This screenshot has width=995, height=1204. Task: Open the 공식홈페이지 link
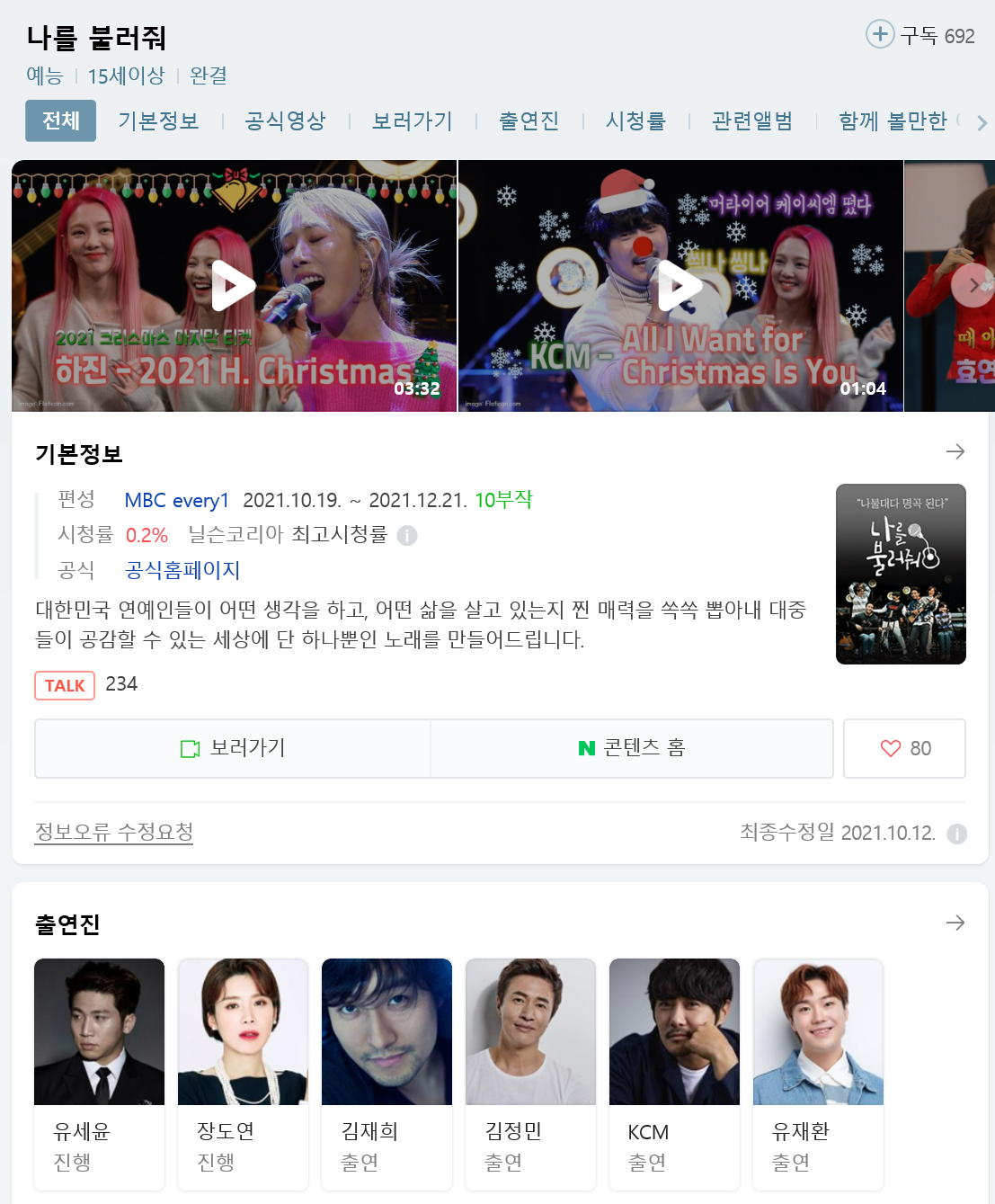coord(182,570)
